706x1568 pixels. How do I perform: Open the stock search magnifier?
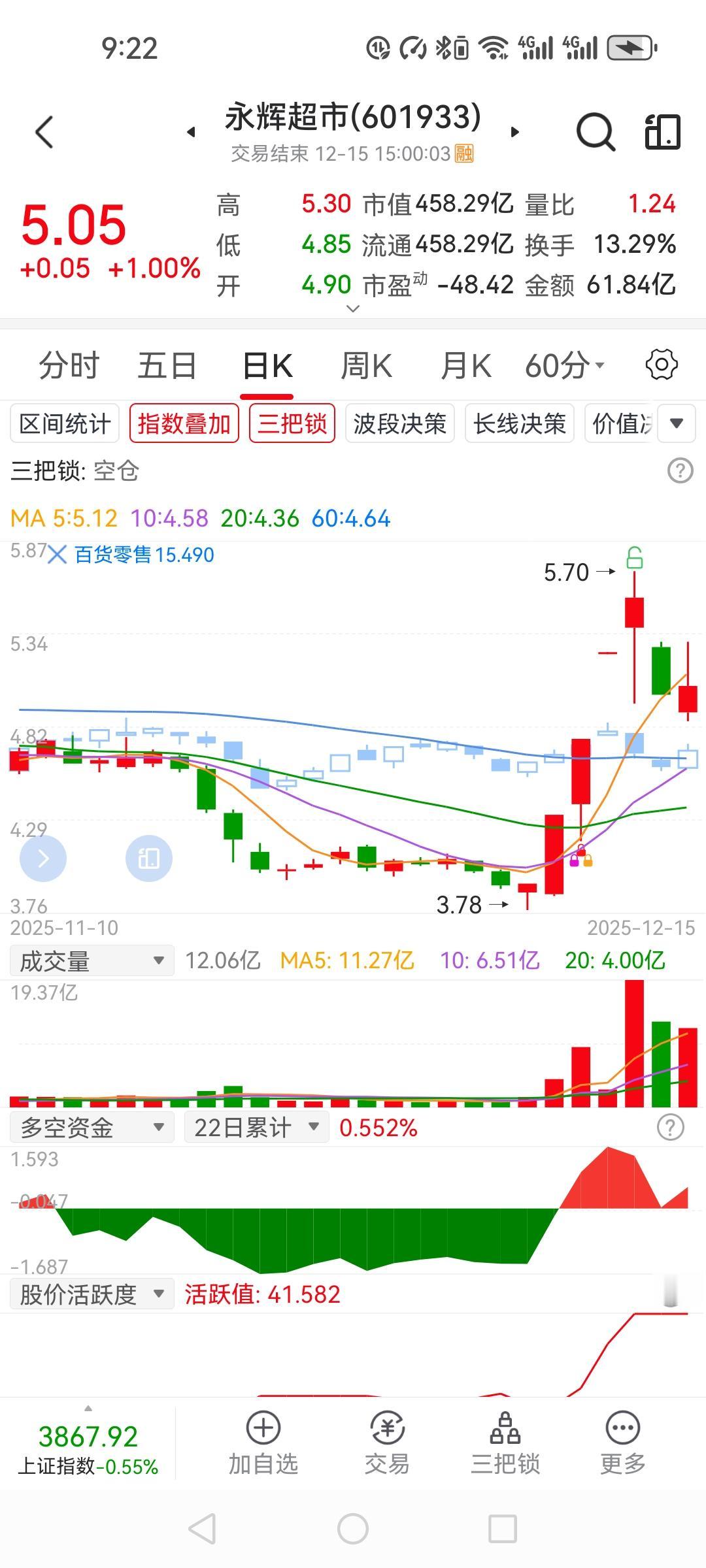(x=595, y=132)
